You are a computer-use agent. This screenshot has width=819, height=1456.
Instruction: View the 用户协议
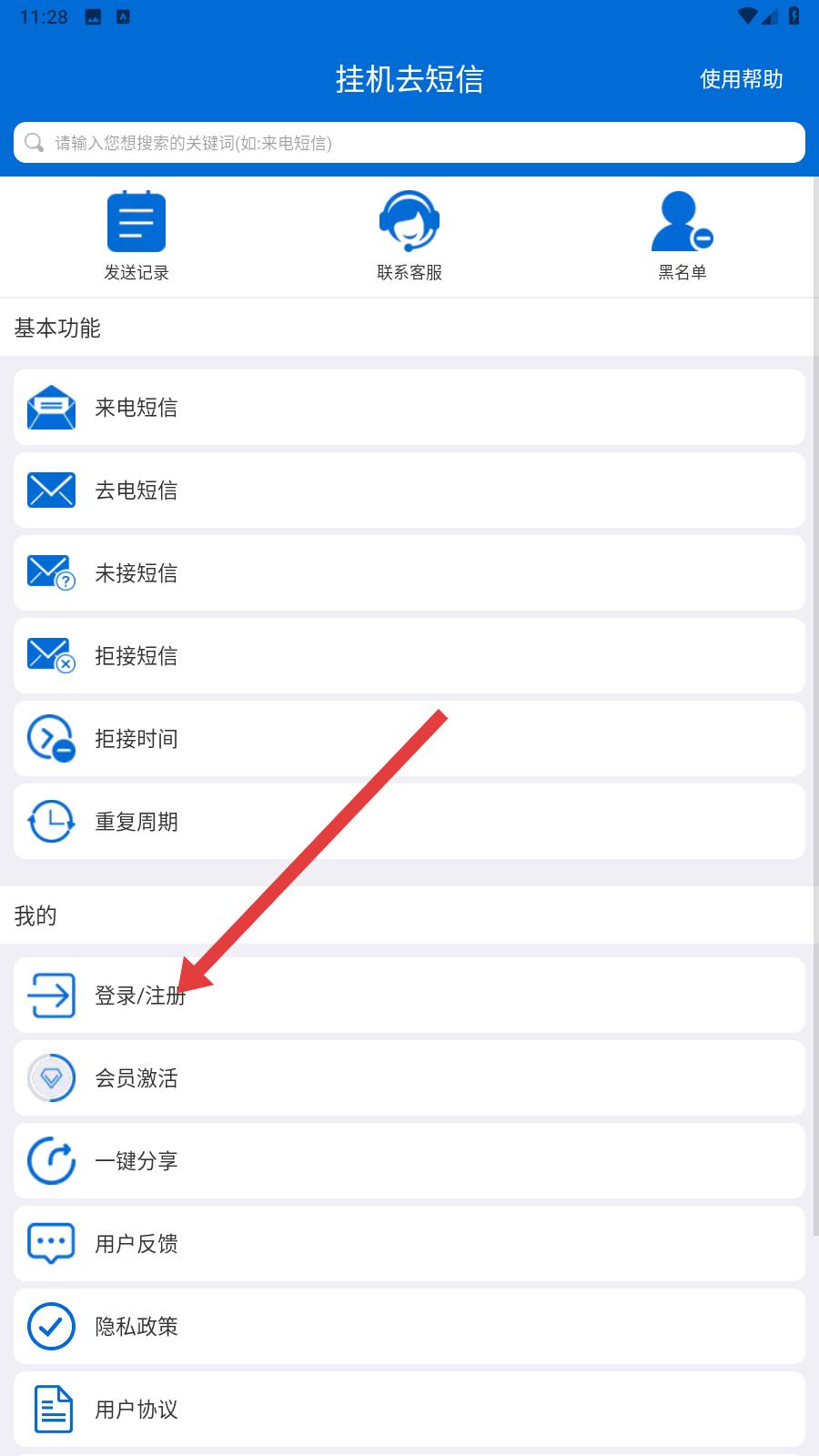pos(409,1409)
